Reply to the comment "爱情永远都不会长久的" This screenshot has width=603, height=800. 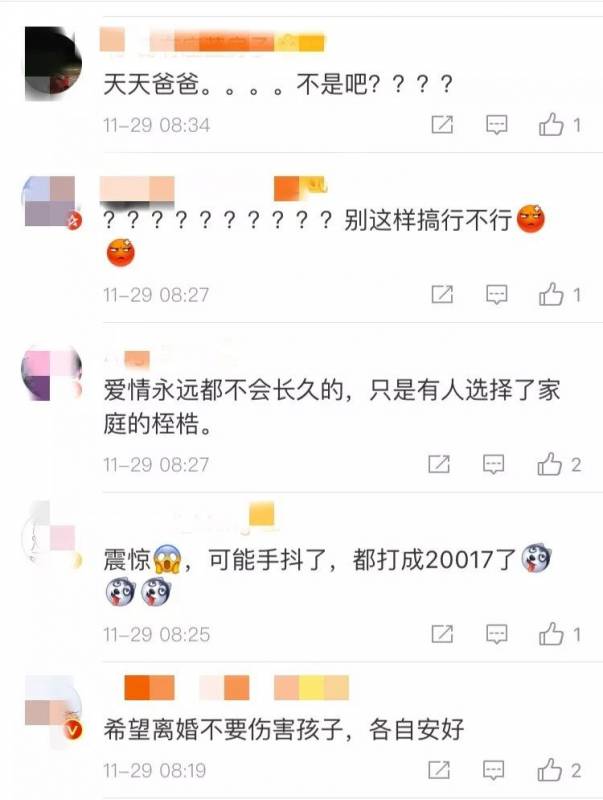496,465
